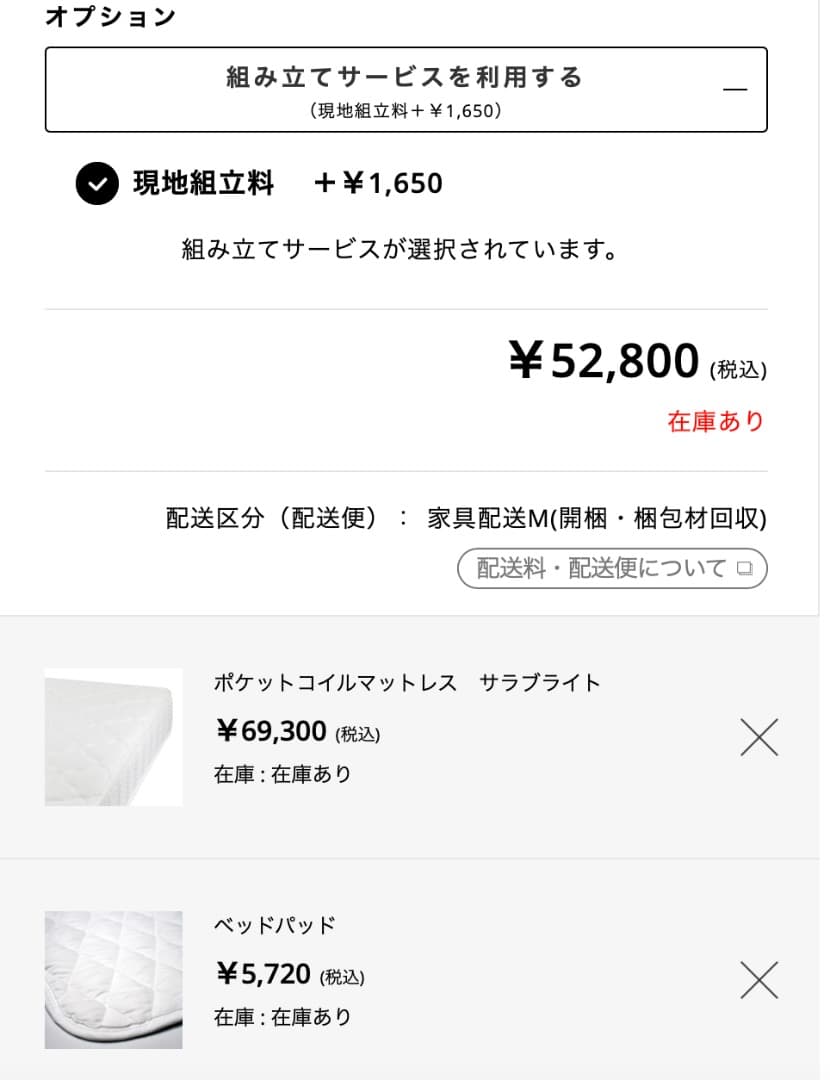Click the minus icon on the assembly service button
This screenshot has height=1080, width=830.
(x=736, y=89)
